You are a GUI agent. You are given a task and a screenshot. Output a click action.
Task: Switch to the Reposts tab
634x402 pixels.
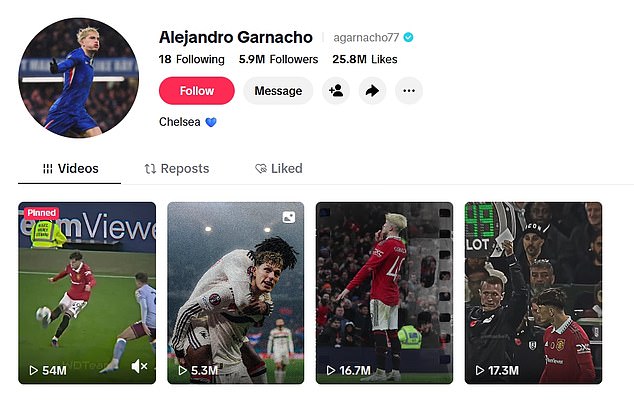[177, 168]
